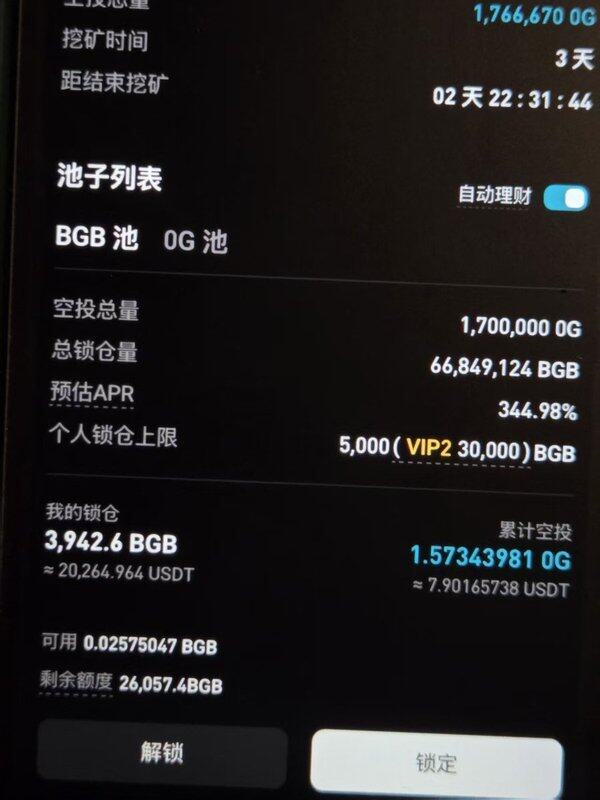Open the 预估APR explanation
The width and height of the screenshot is (600, 800).
point(92,393)
